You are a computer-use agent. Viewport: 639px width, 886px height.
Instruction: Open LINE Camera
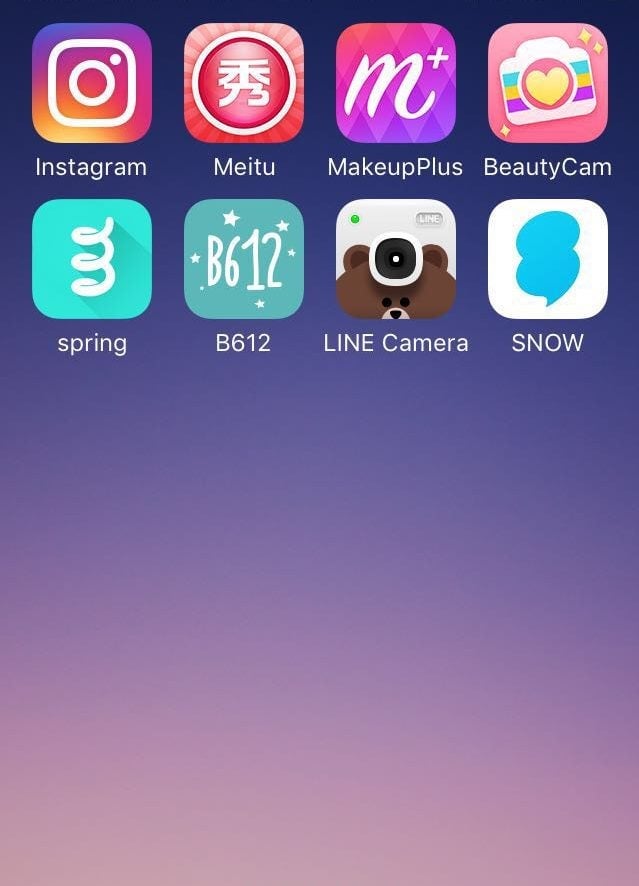click(396, 259)
